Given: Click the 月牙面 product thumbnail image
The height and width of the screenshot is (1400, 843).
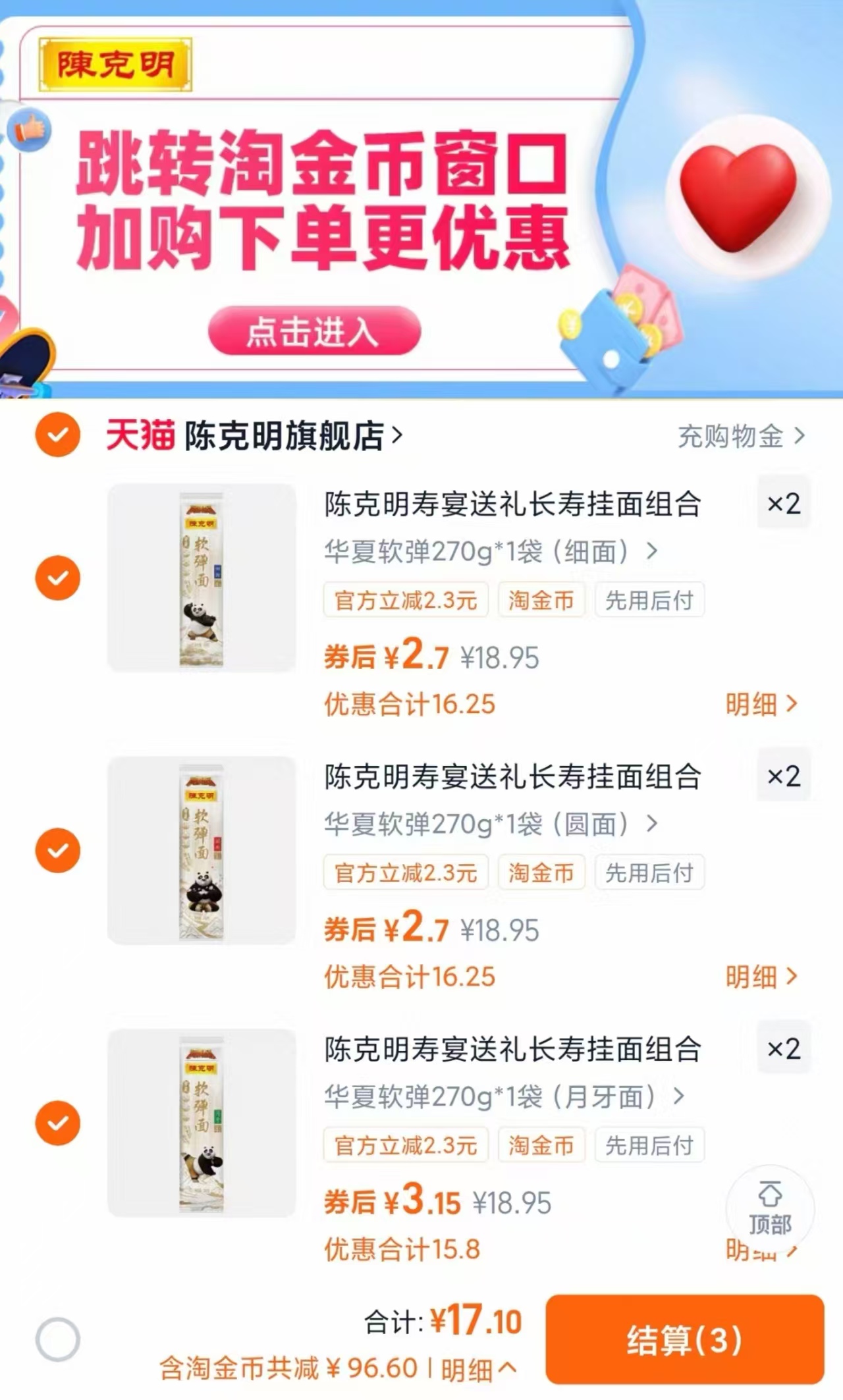Looking at the screenshot, I should [203, 1121].
